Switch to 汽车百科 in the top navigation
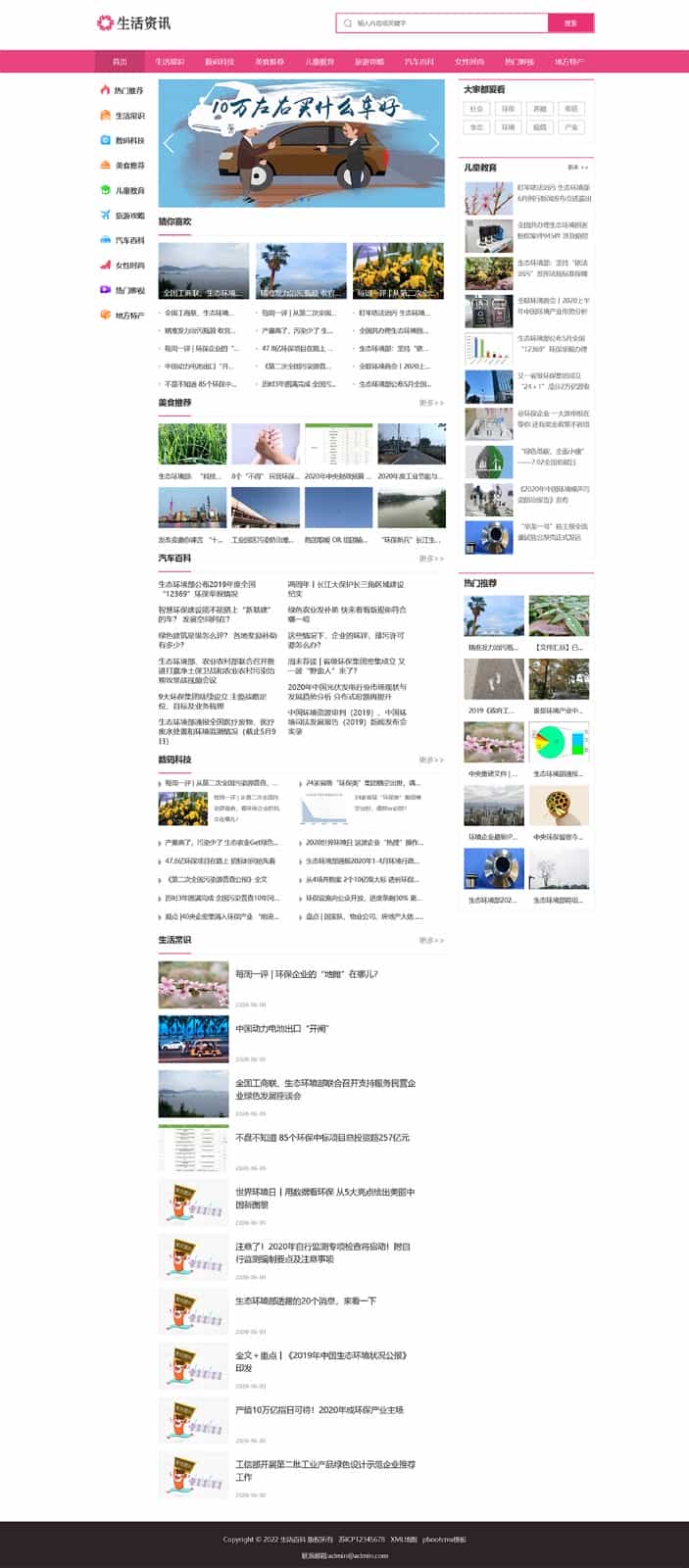689x1568 pixels. click(419, 62)
